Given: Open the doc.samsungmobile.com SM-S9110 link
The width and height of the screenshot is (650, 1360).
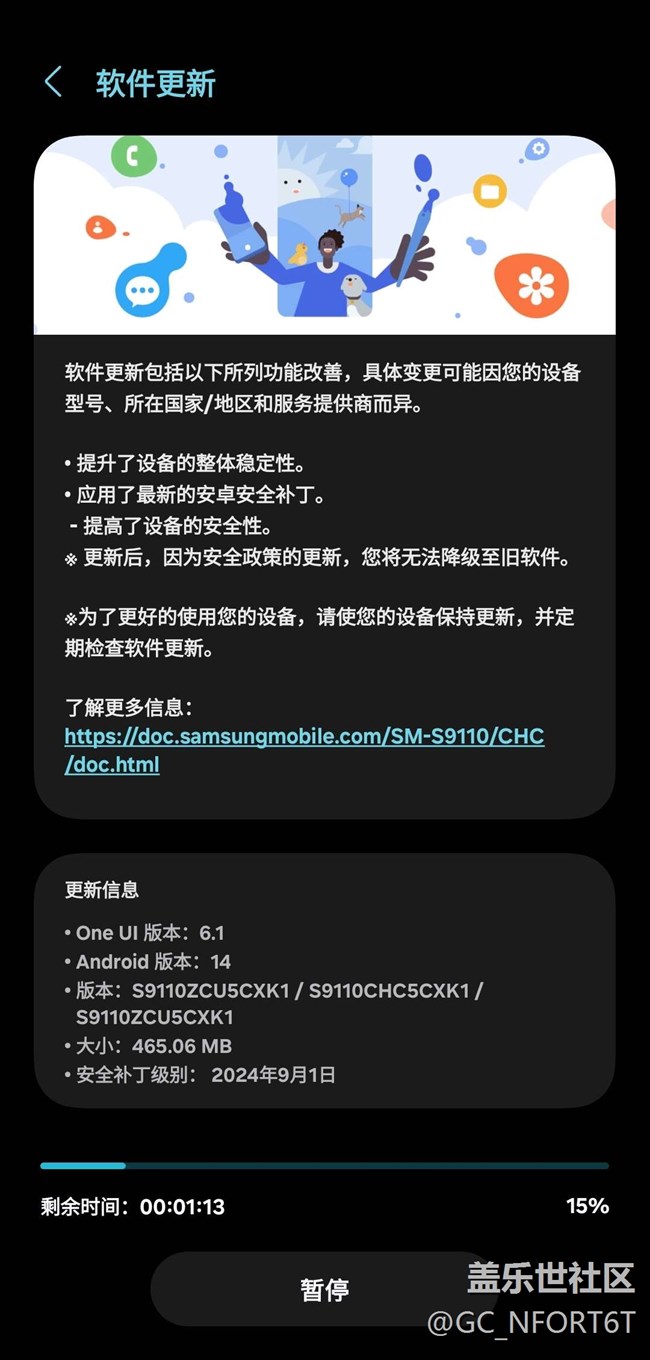Looking at the screenshot, I should [x=304, y=750].
